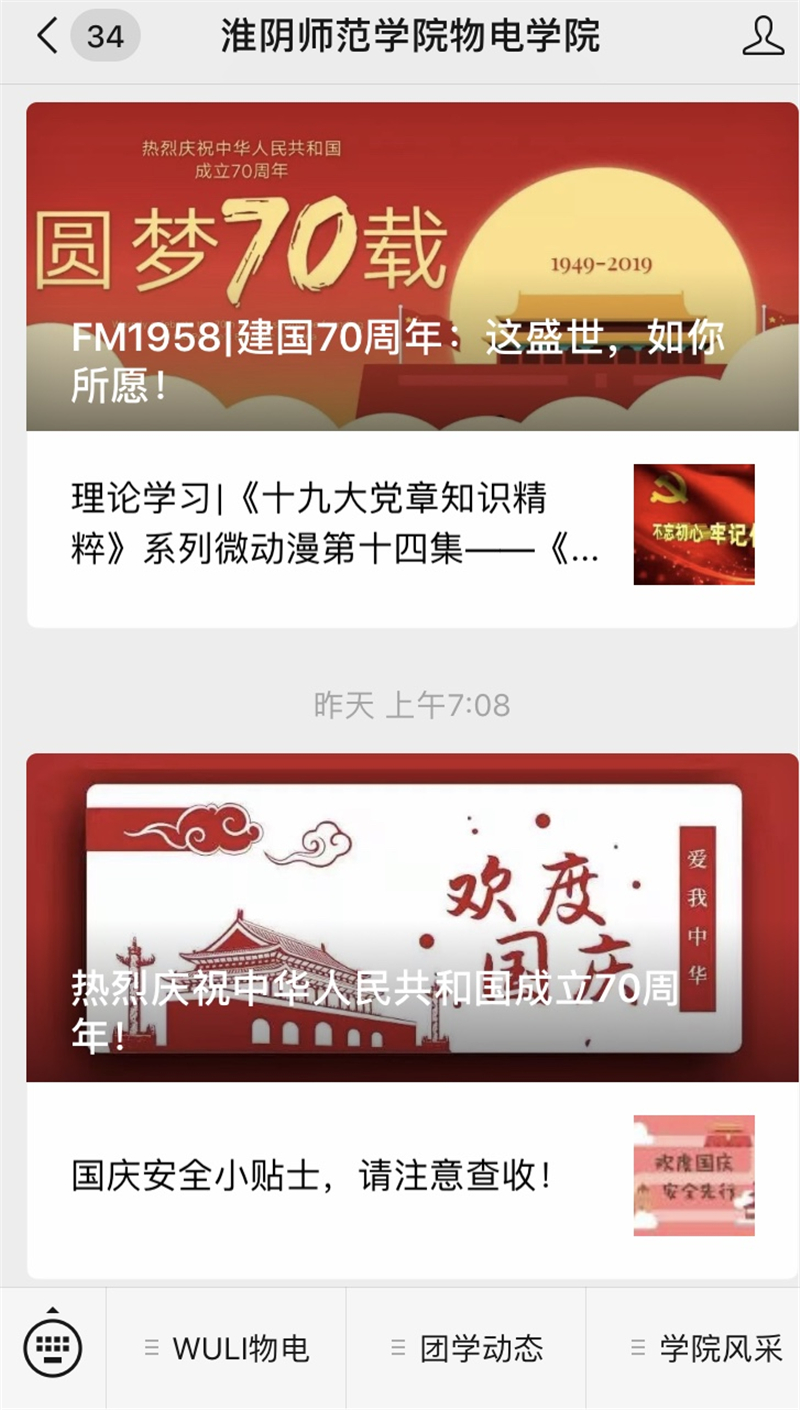This screenshot has height=1410, width=800.
Task: Expand the 学院风采 menu
Action: coord(706,1348)
